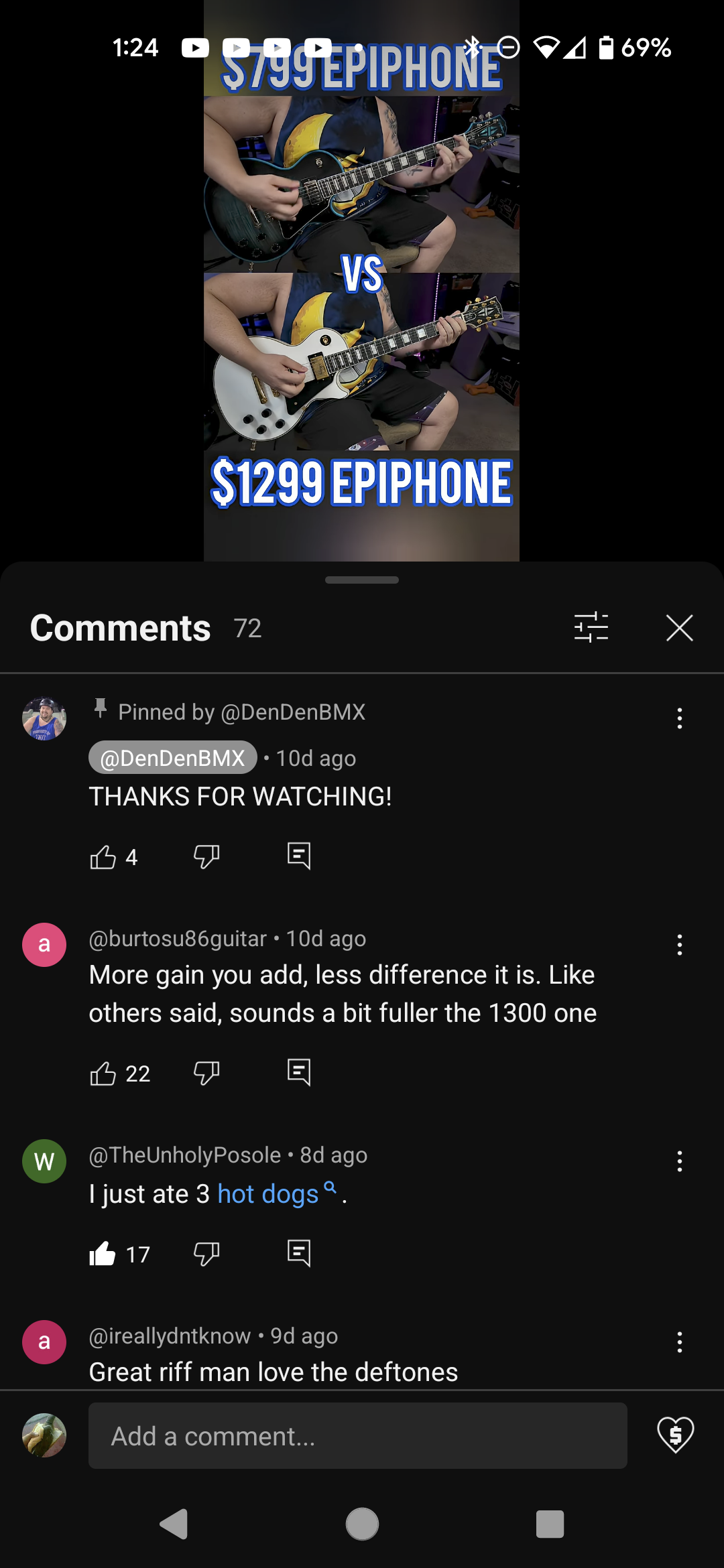Image resolution: width=724 pixels, height=1568 pixels.
Task: Like the pinned THANKS FOR WATCHING comment
Action: pyautogui.click(x=103, y=857)
